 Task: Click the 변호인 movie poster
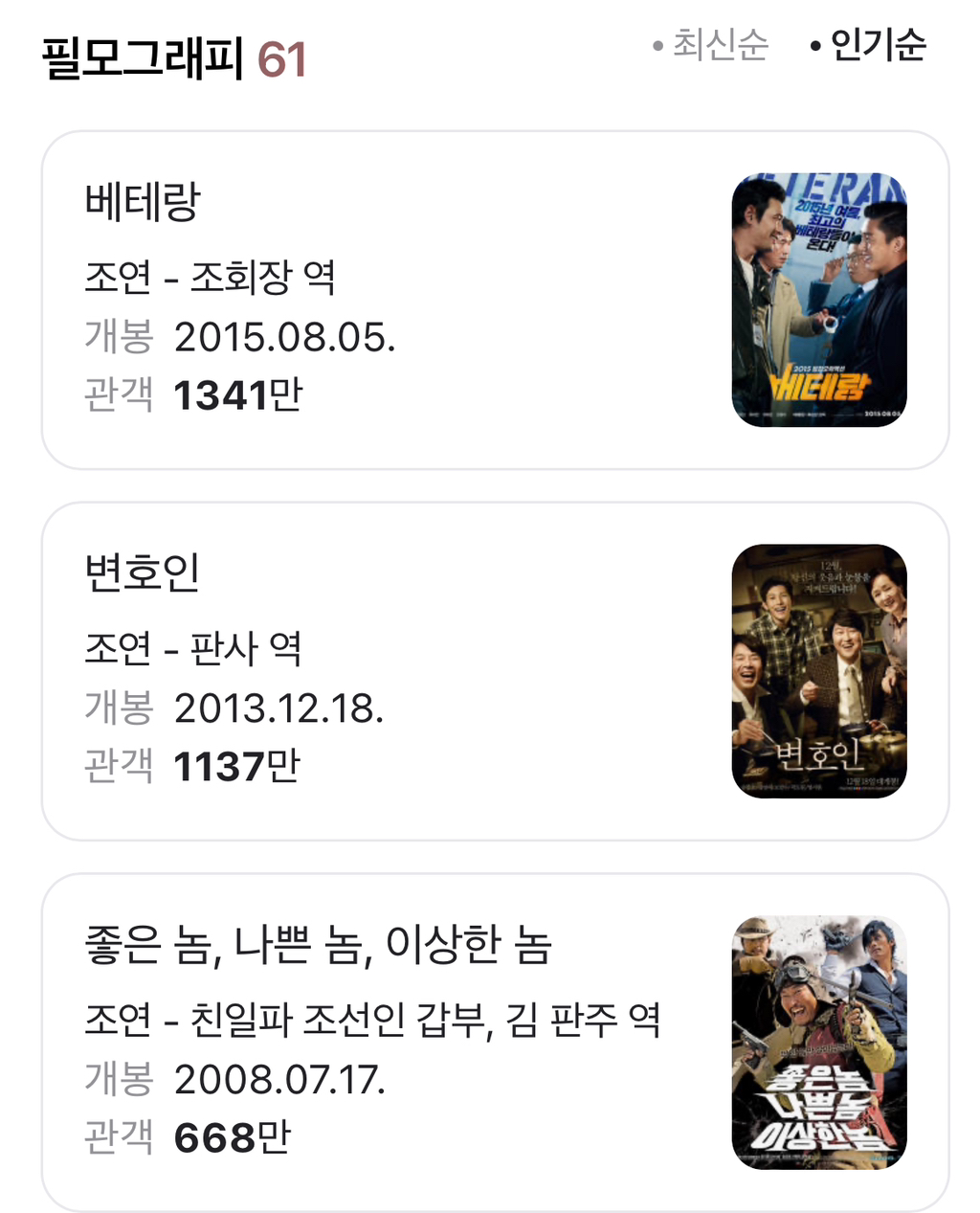(x=821, y=670)
